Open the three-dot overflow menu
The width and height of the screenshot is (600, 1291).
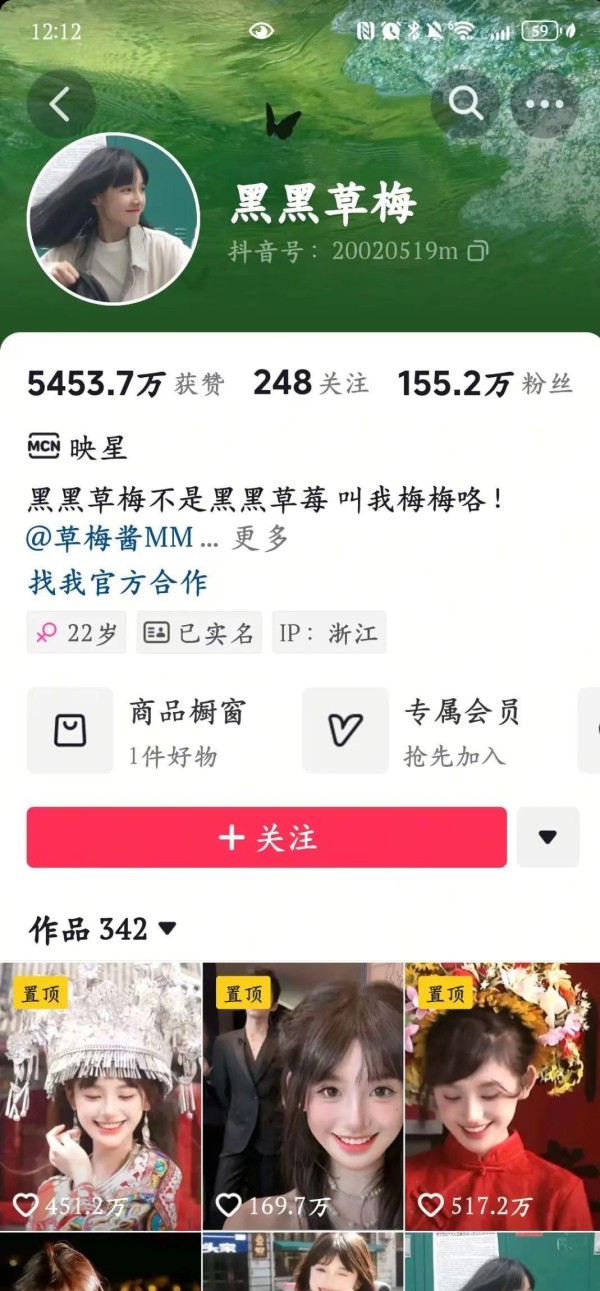click(544, 104)
